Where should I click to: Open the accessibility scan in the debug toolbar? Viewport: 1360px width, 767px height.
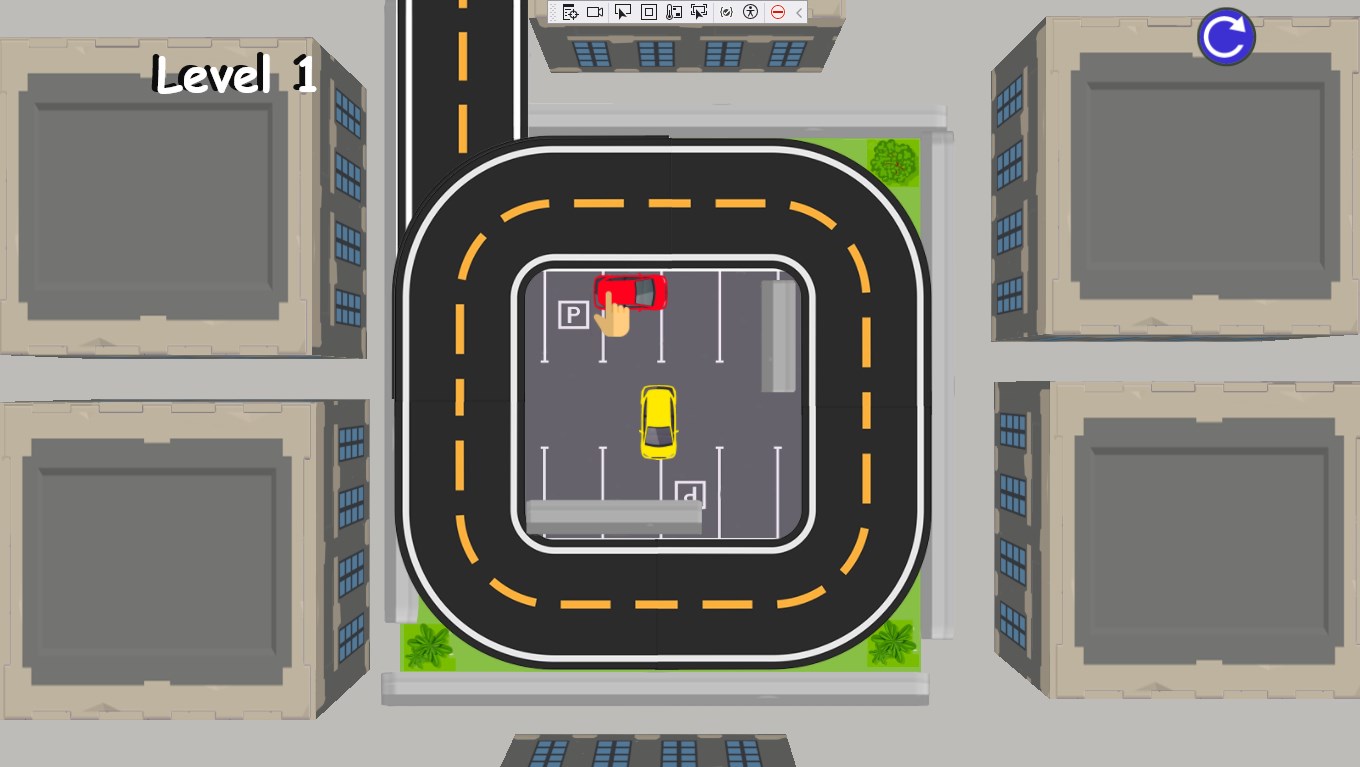tap(751, 12)
